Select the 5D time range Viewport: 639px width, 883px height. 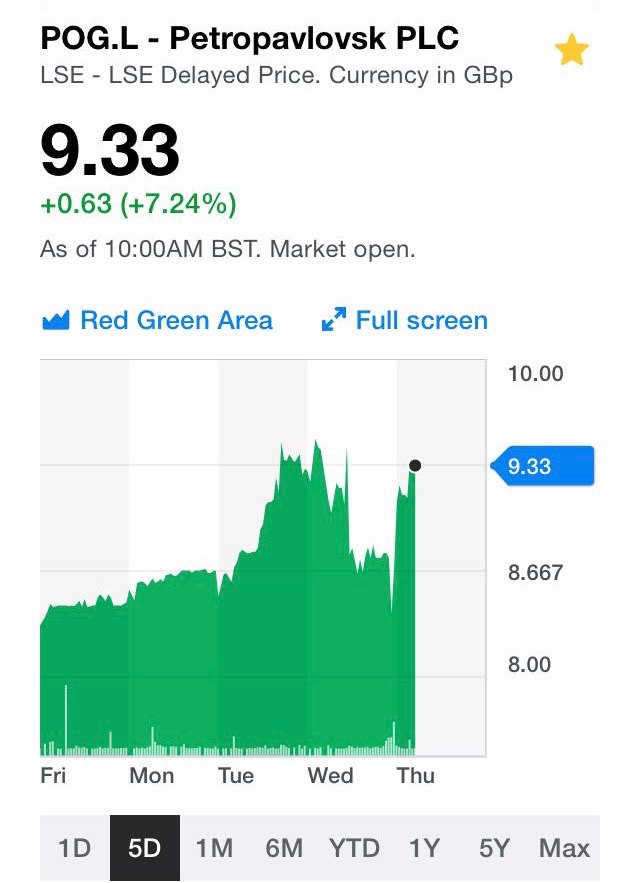[145, 849]
